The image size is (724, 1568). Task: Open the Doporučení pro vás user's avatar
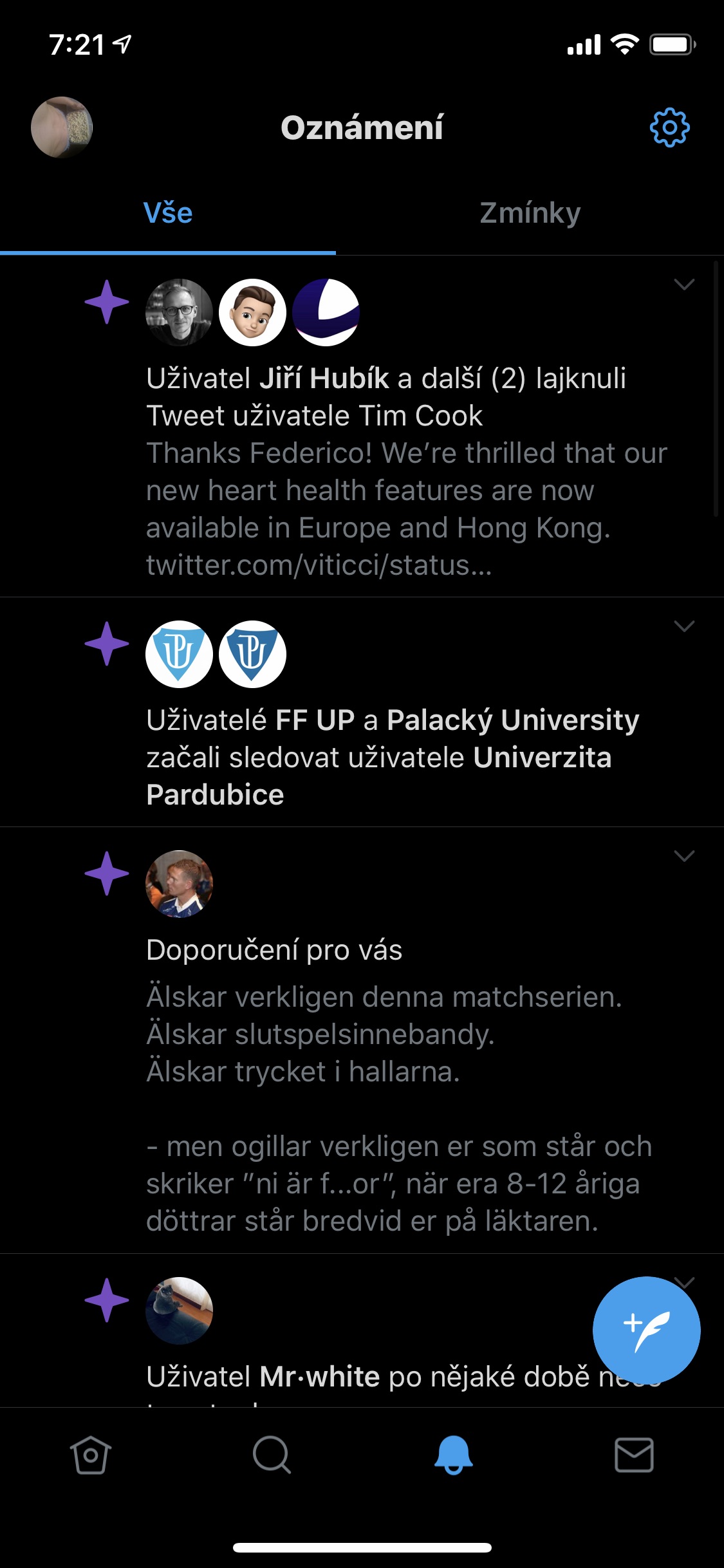pyautogui.click(x=178, y=884)
